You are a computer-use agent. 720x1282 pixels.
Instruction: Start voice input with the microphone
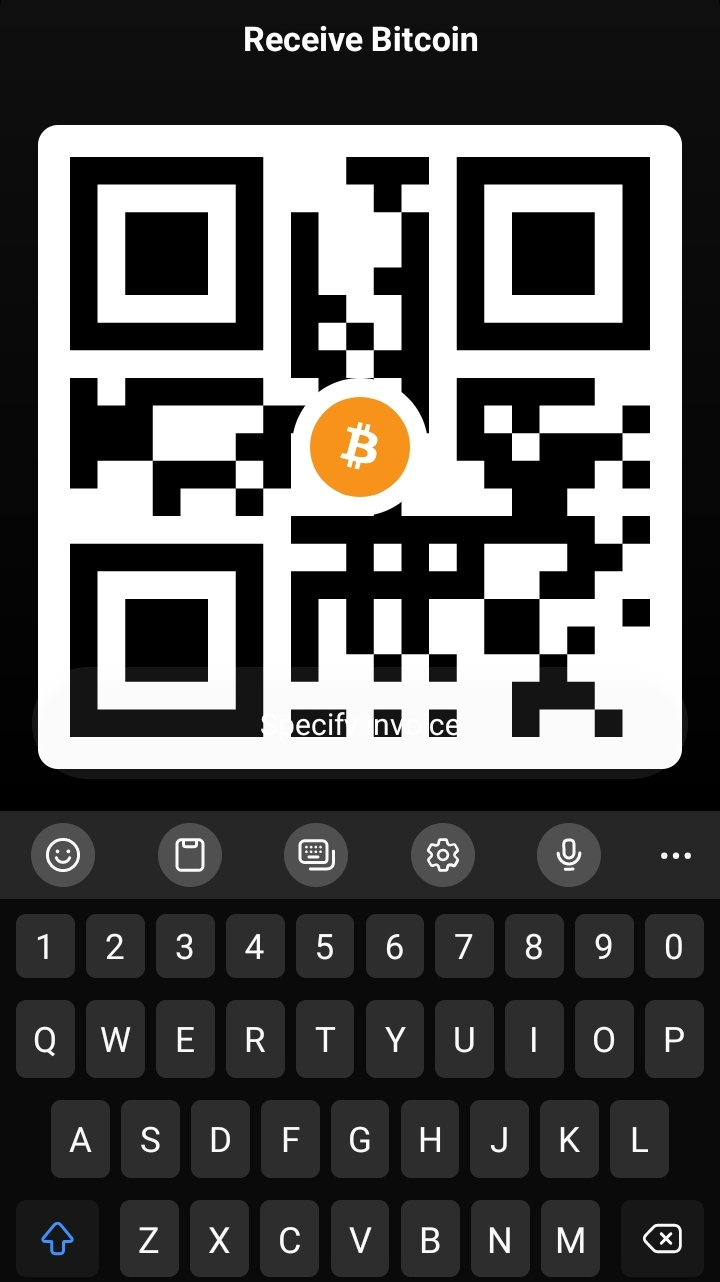click(568, 855)
